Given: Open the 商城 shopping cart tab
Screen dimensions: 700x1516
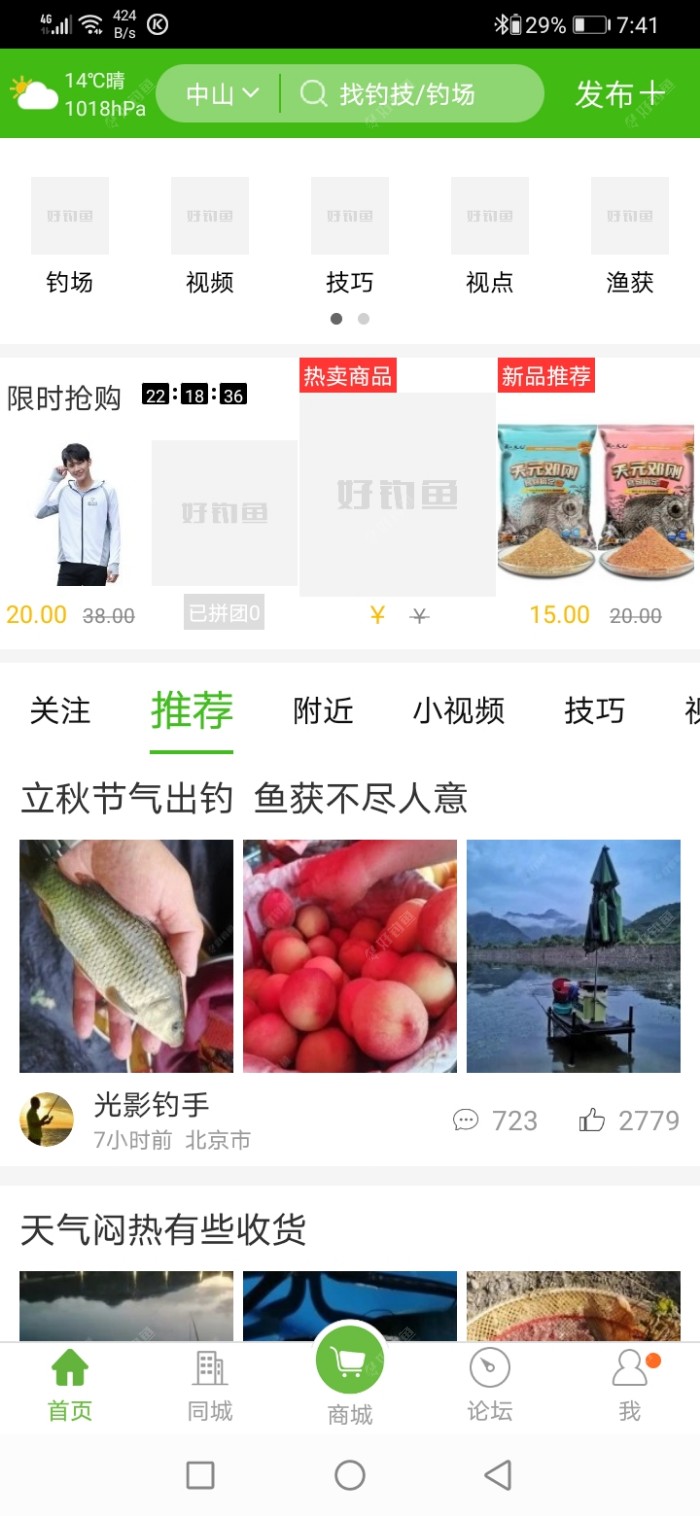Looking at the screenshot, I should coord(349,1375).
